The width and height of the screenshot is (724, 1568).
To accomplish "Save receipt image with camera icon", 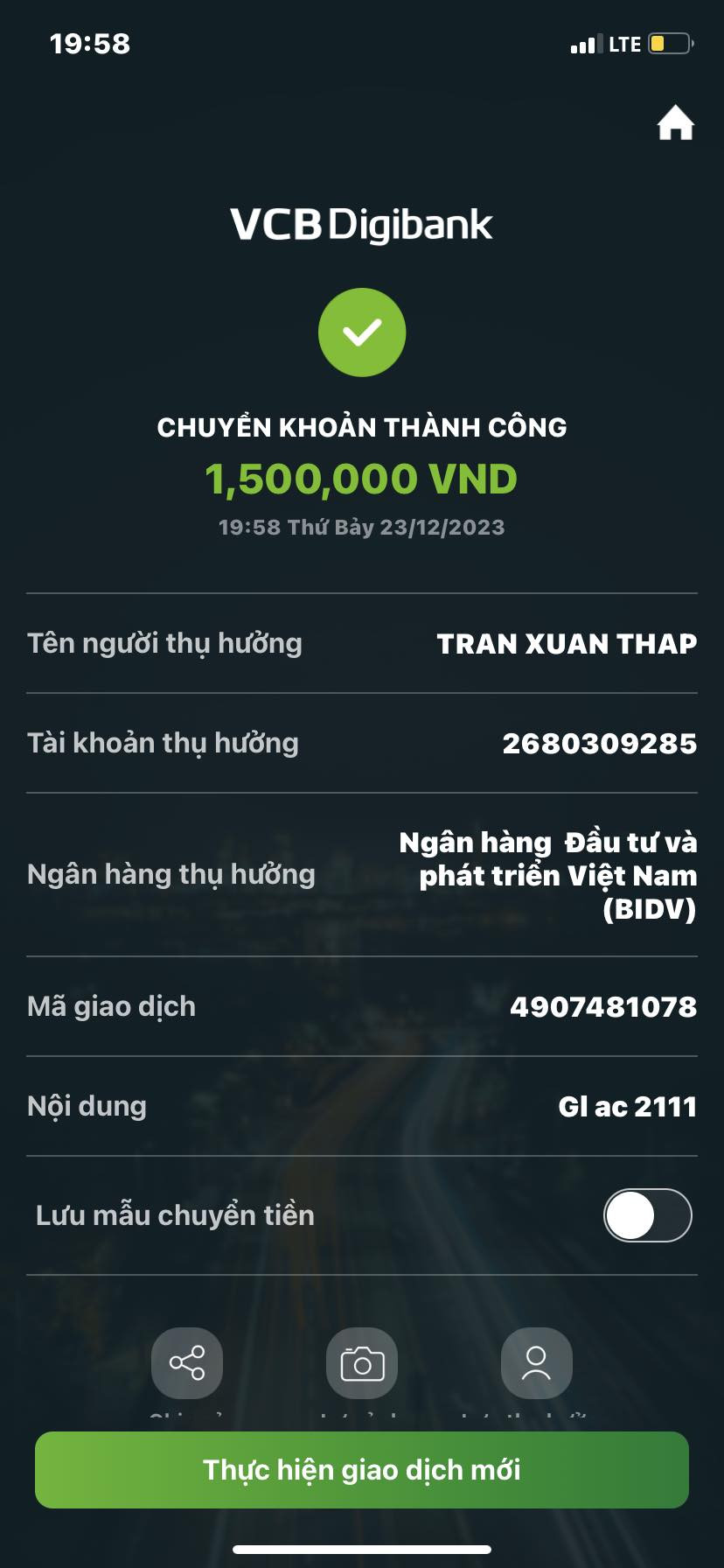I will 362,1362.
